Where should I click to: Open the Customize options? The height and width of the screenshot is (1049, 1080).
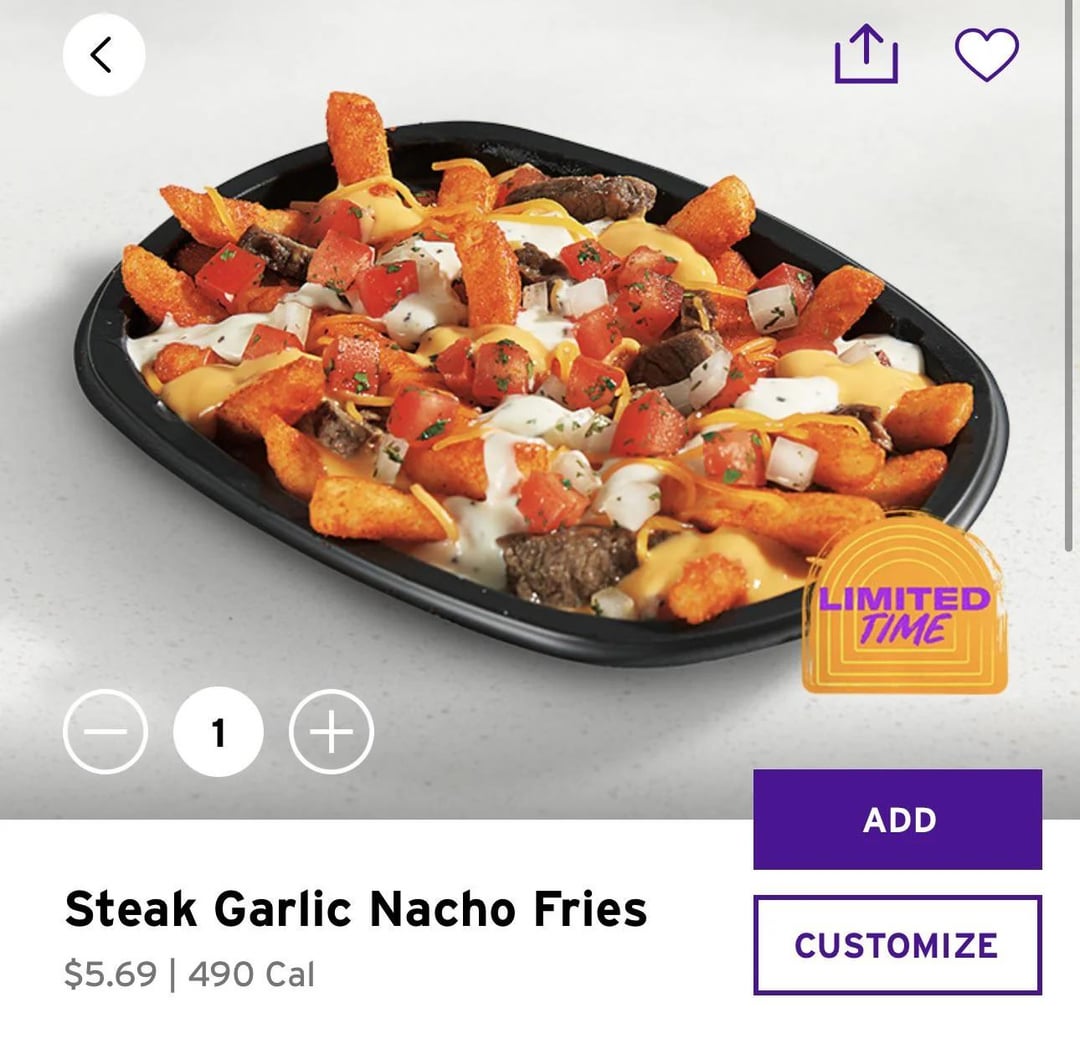[897, 944]
